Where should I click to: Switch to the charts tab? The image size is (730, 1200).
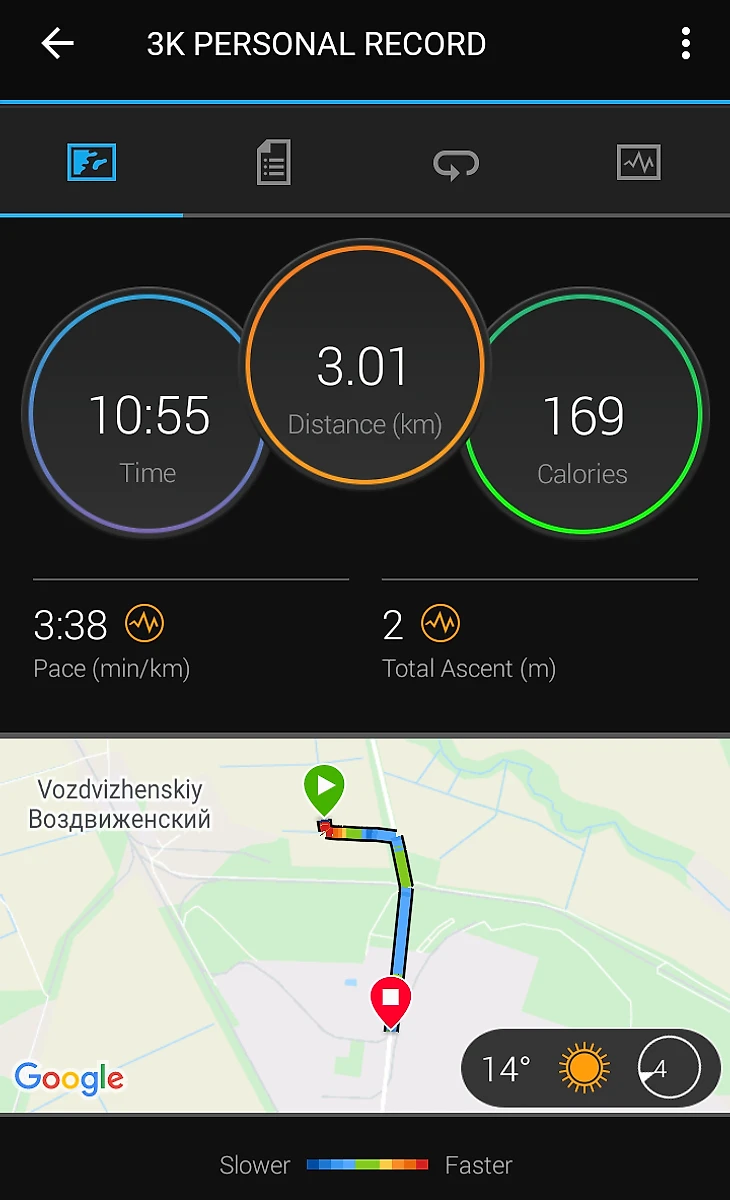639,162
